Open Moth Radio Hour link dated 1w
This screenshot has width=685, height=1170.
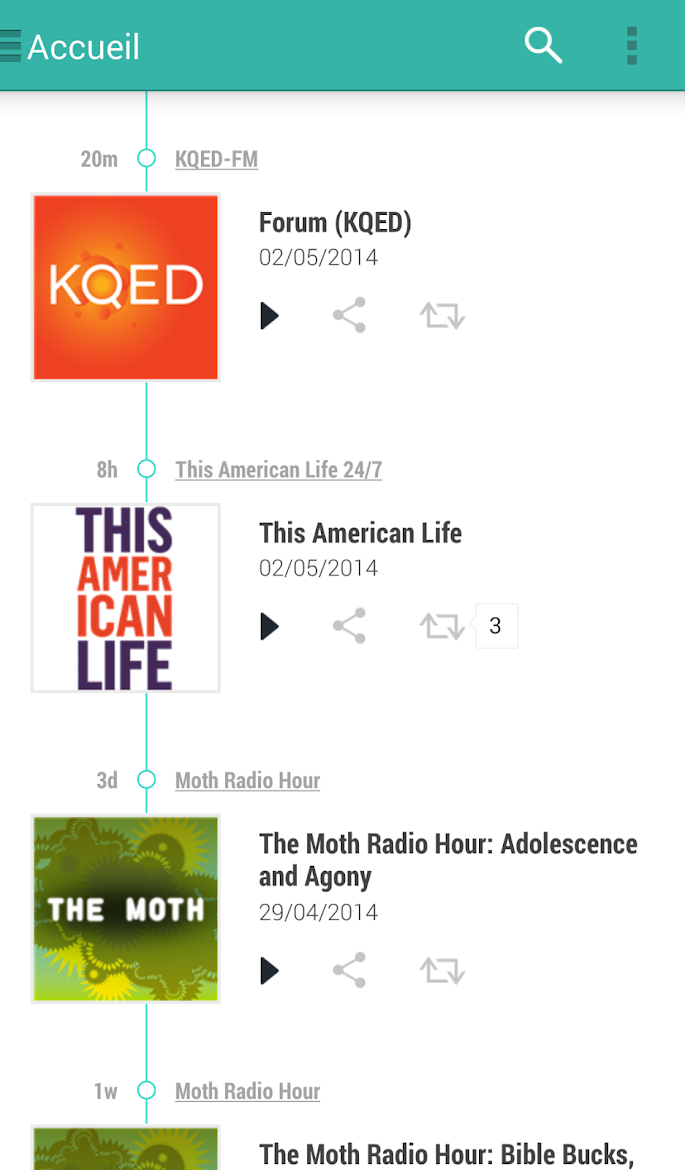pos(247,1092)
